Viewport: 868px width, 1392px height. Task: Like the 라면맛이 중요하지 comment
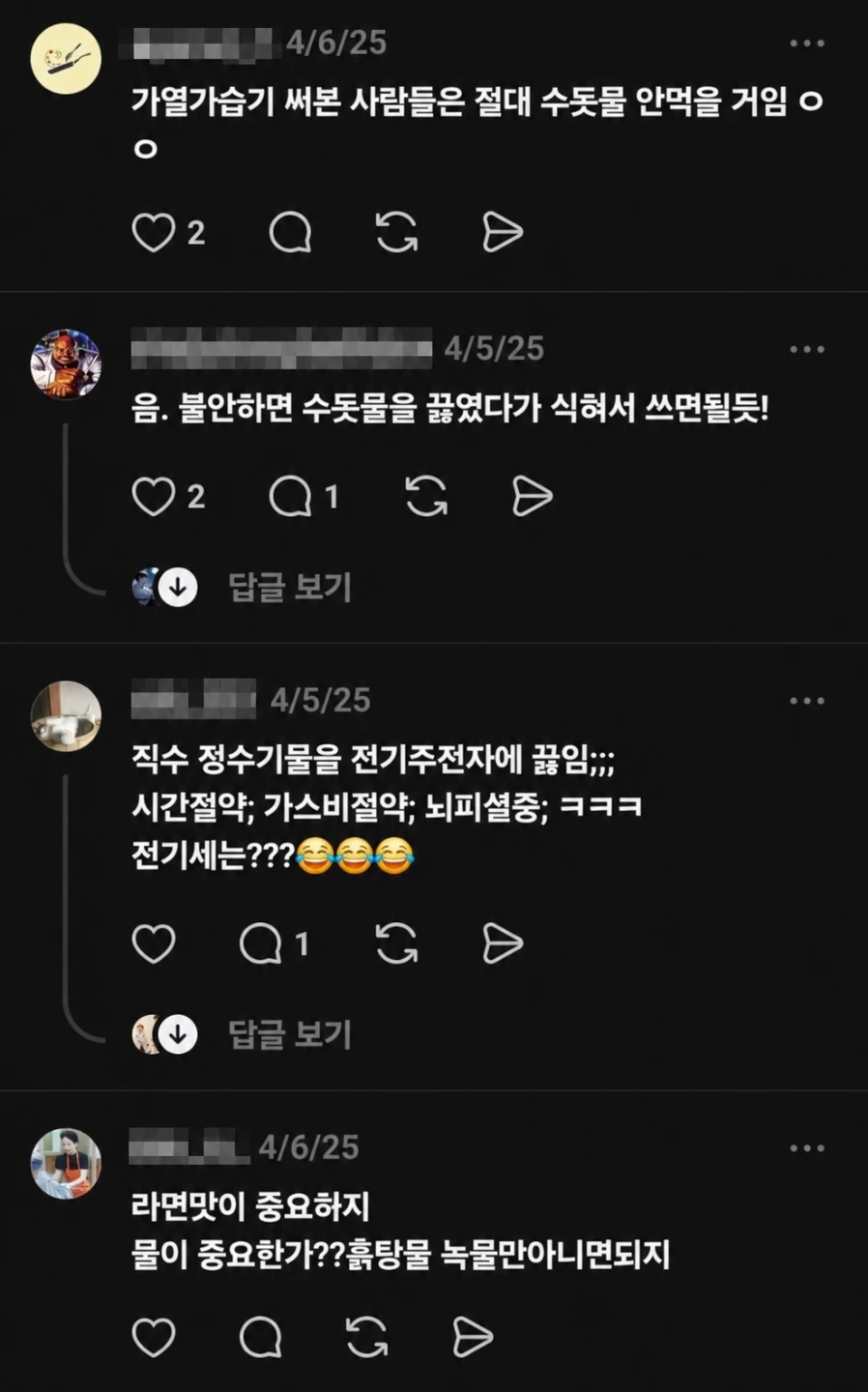(154, 1338)
